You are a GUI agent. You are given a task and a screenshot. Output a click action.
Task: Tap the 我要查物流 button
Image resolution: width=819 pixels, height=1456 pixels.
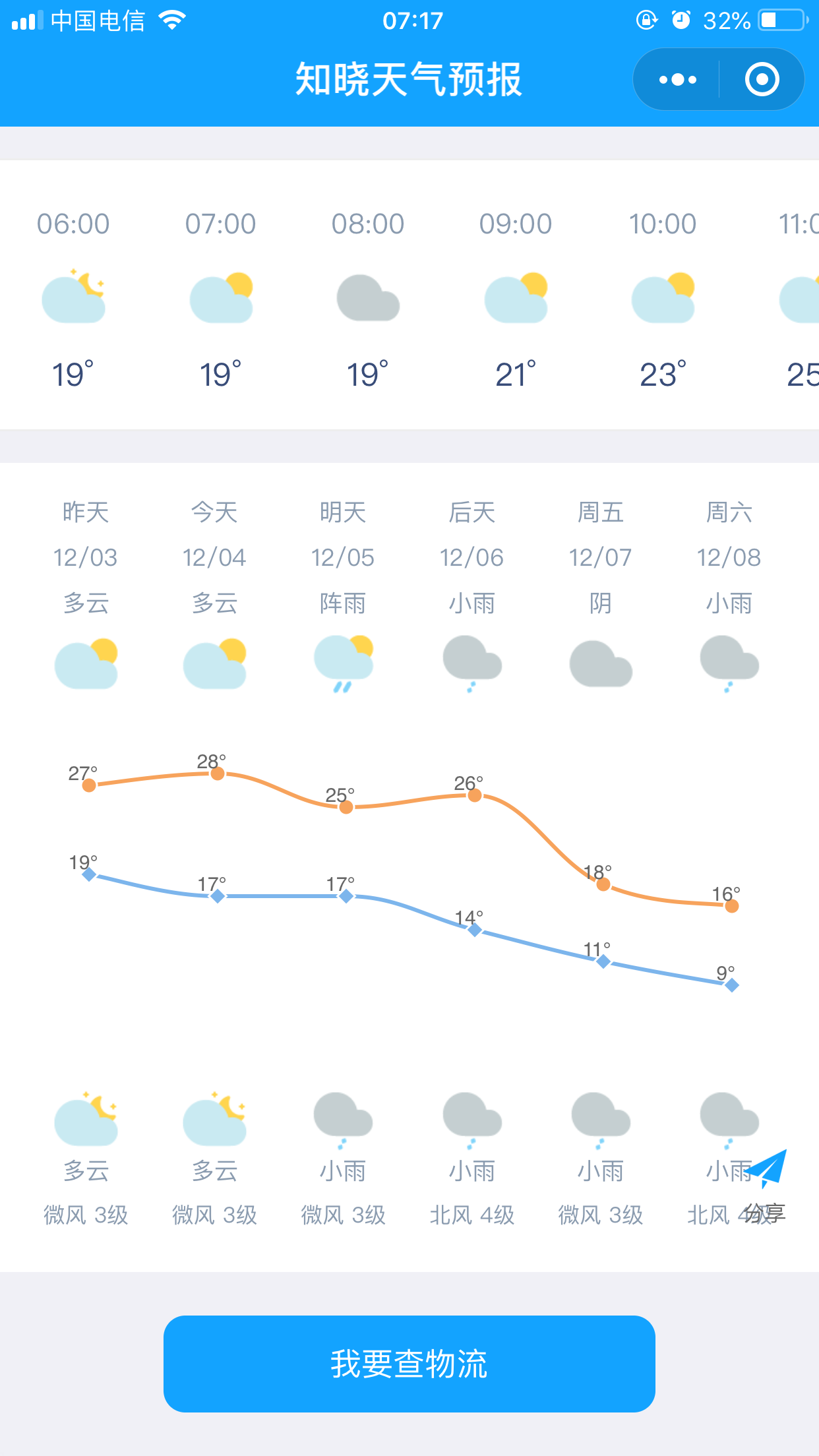coord(409,1364)
